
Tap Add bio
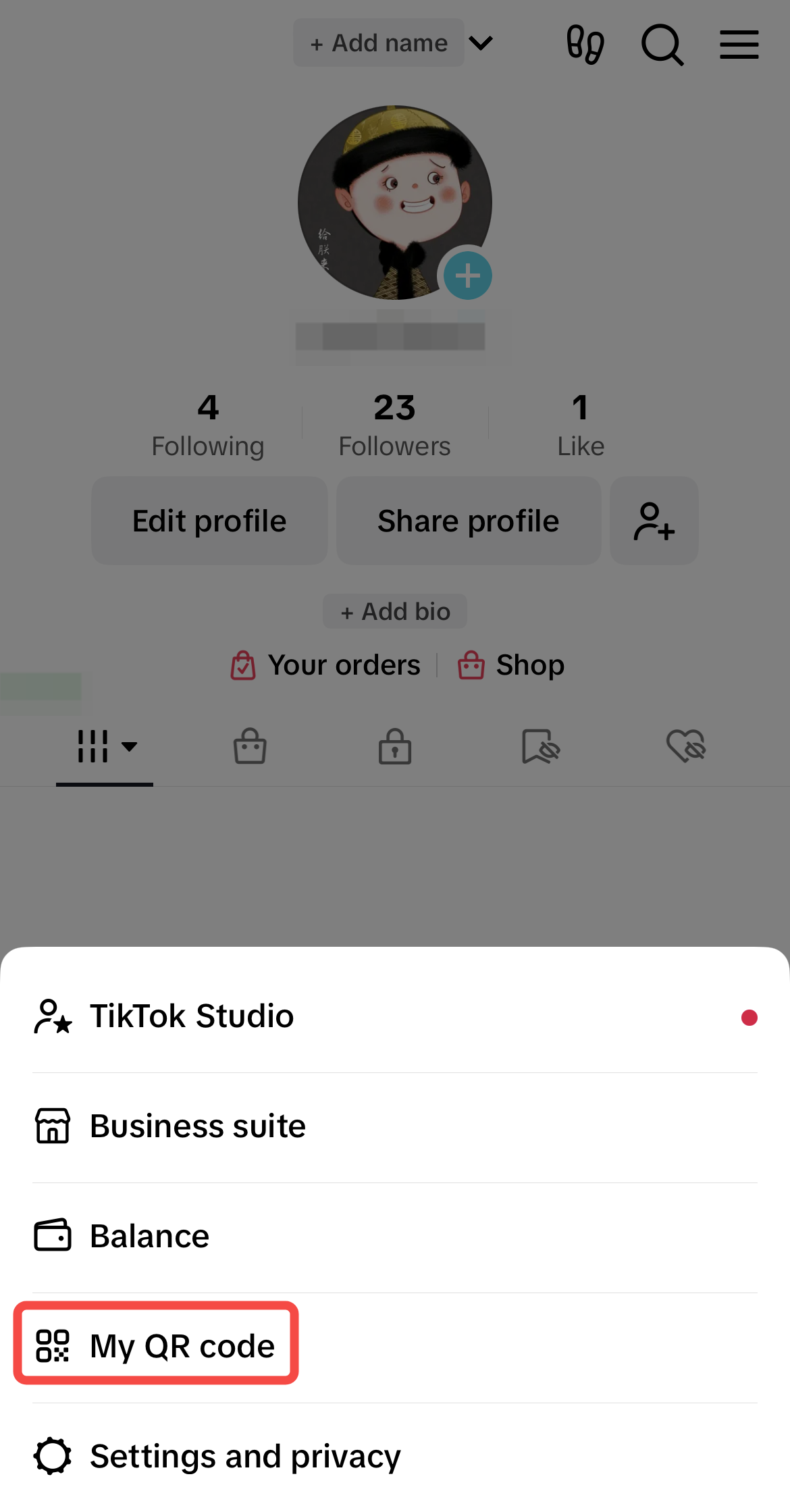tap(395, 611)
